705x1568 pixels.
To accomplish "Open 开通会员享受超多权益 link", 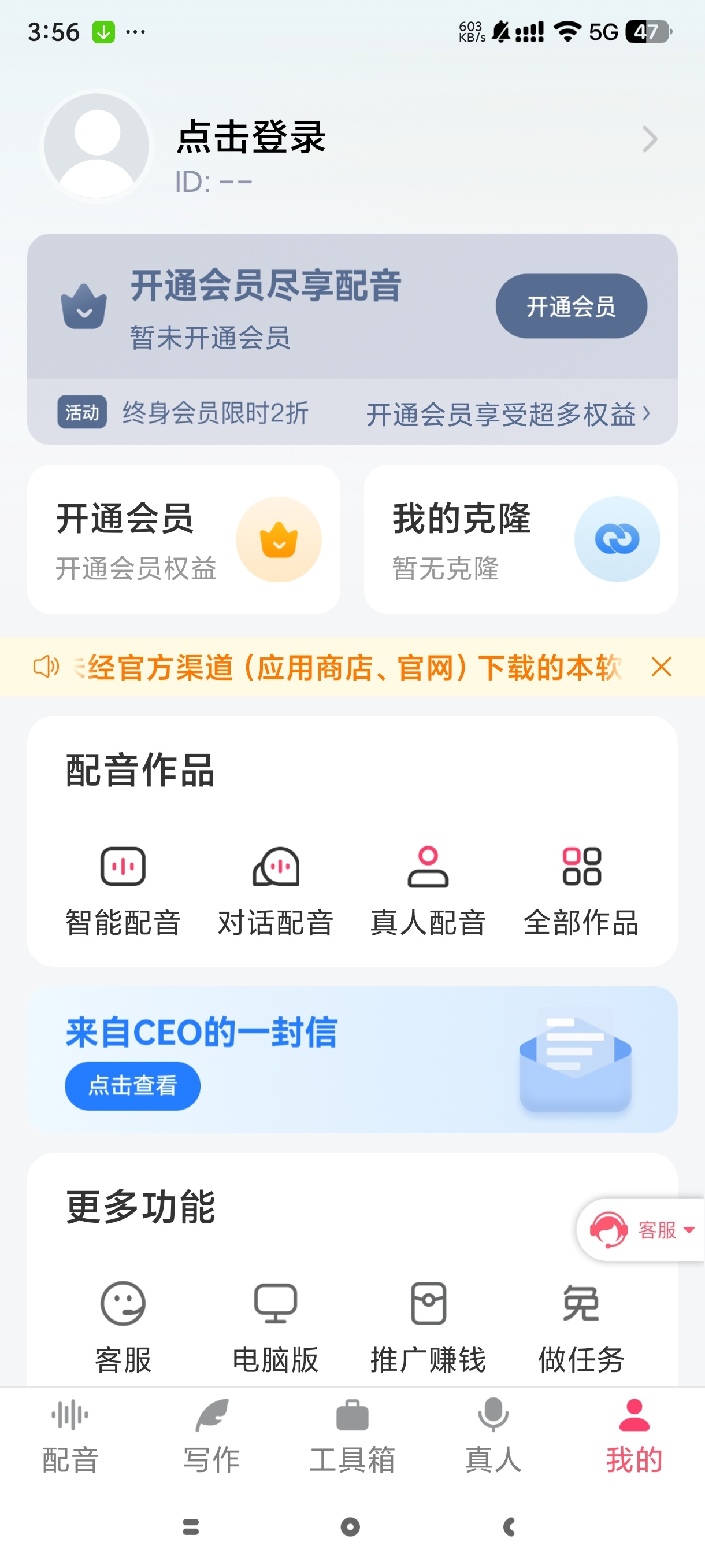I will click(x=507, y=415).
